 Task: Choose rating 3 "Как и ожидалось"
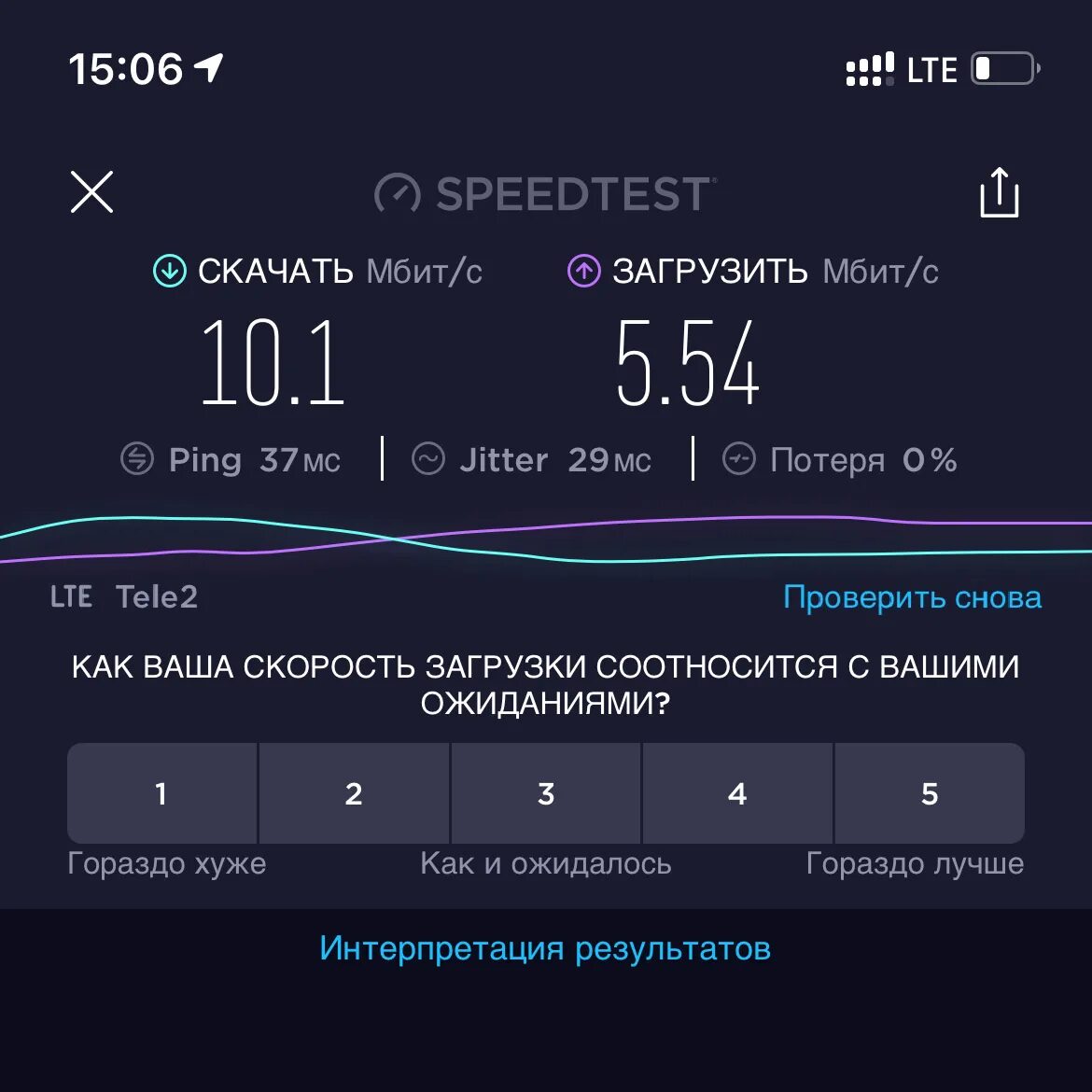tap(546, 793)
